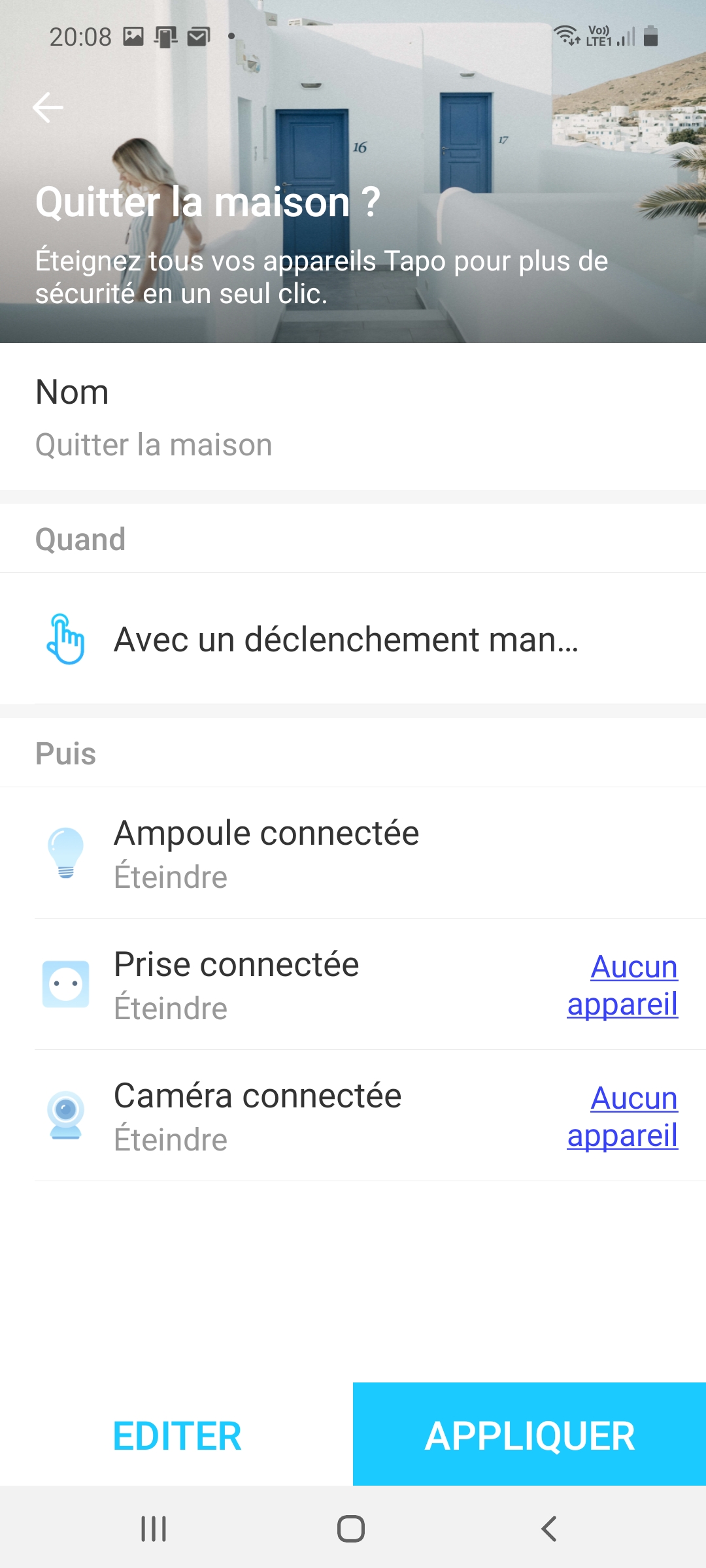Open the Ampoule connectée action row
This screenshot has height=1568, width=706.
pyautogui.click(x=353, y=853)
